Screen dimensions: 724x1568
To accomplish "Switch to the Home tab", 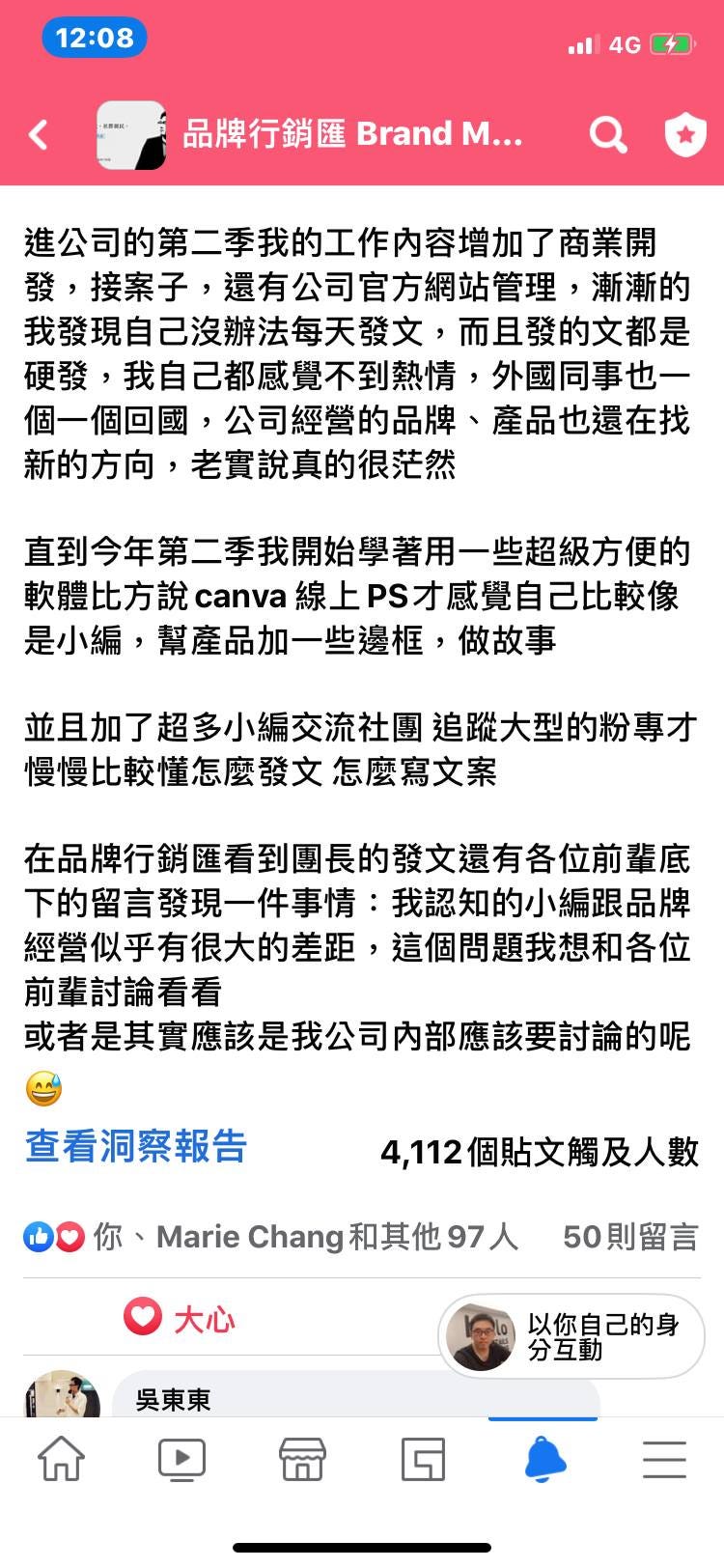I will point(61,1459).
